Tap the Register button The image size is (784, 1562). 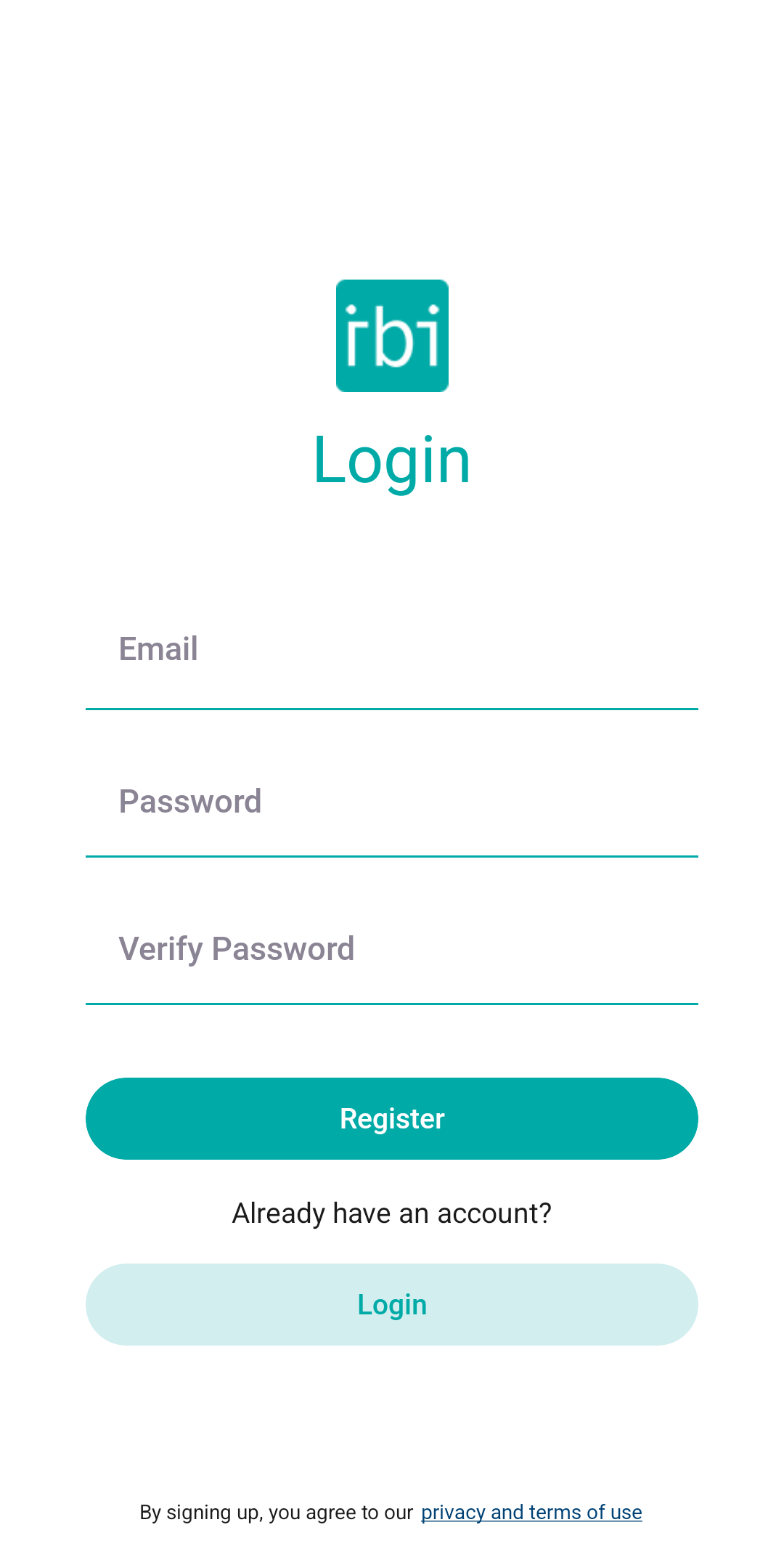(392, 1118)
